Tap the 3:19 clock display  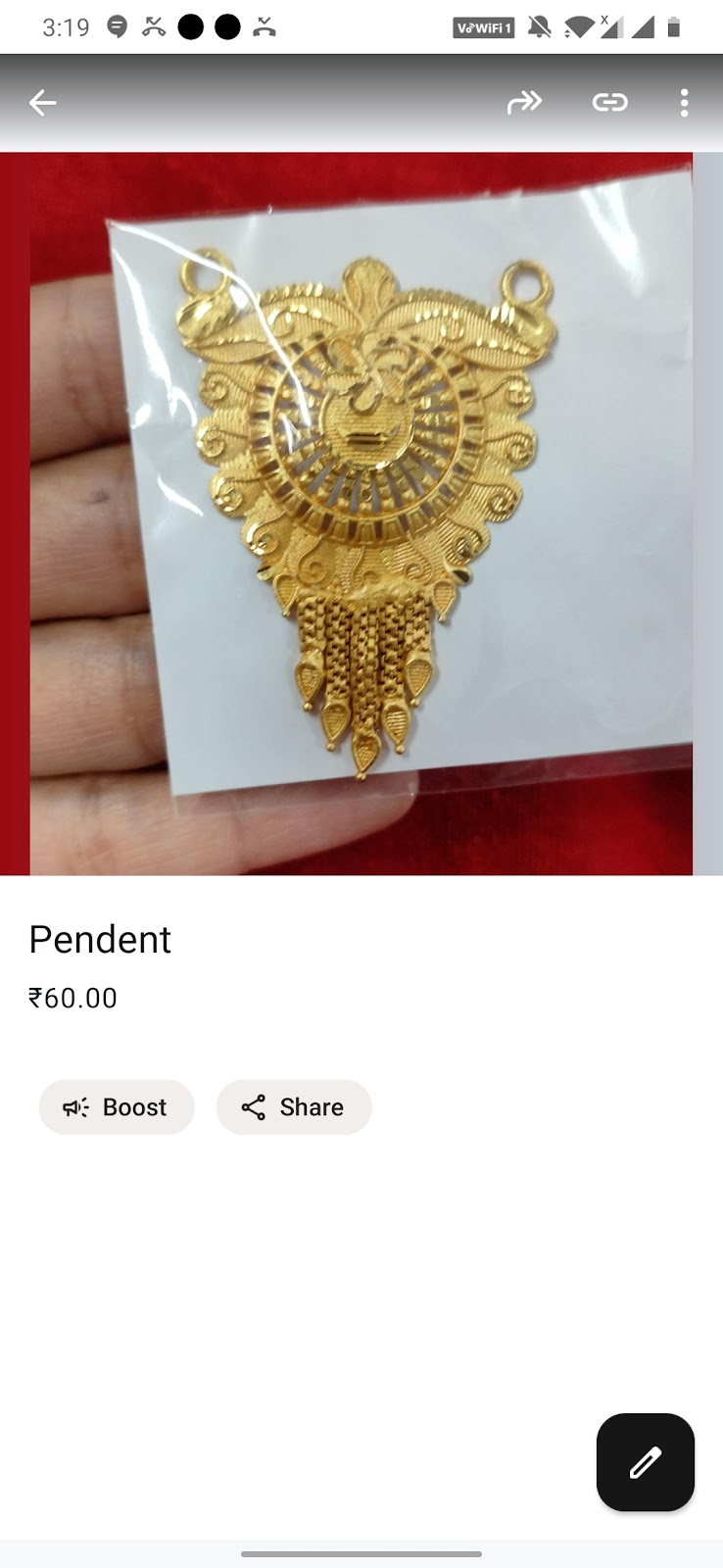click(x=64, y=26)
